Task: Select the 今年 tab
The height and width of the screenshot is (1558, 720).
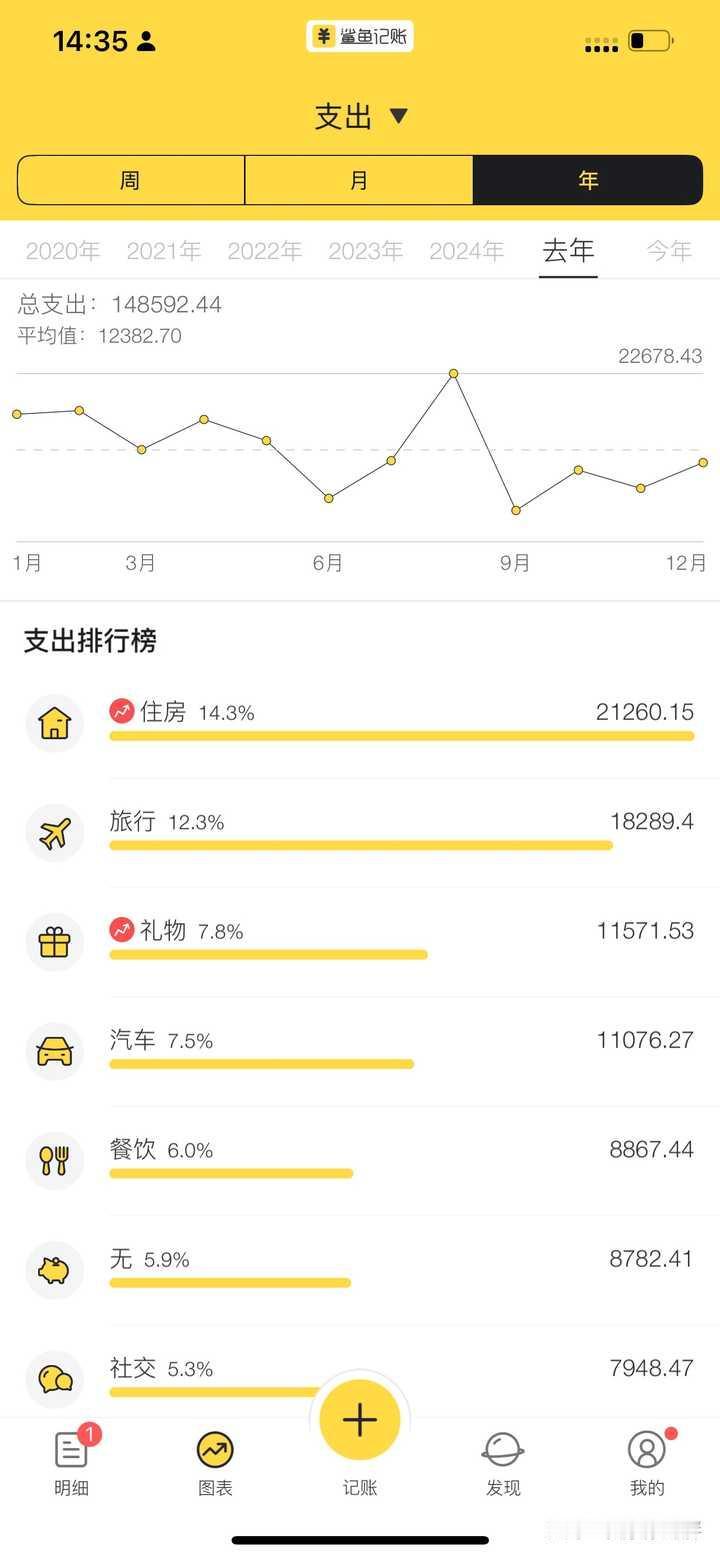Action: click(x=669, y=251)
